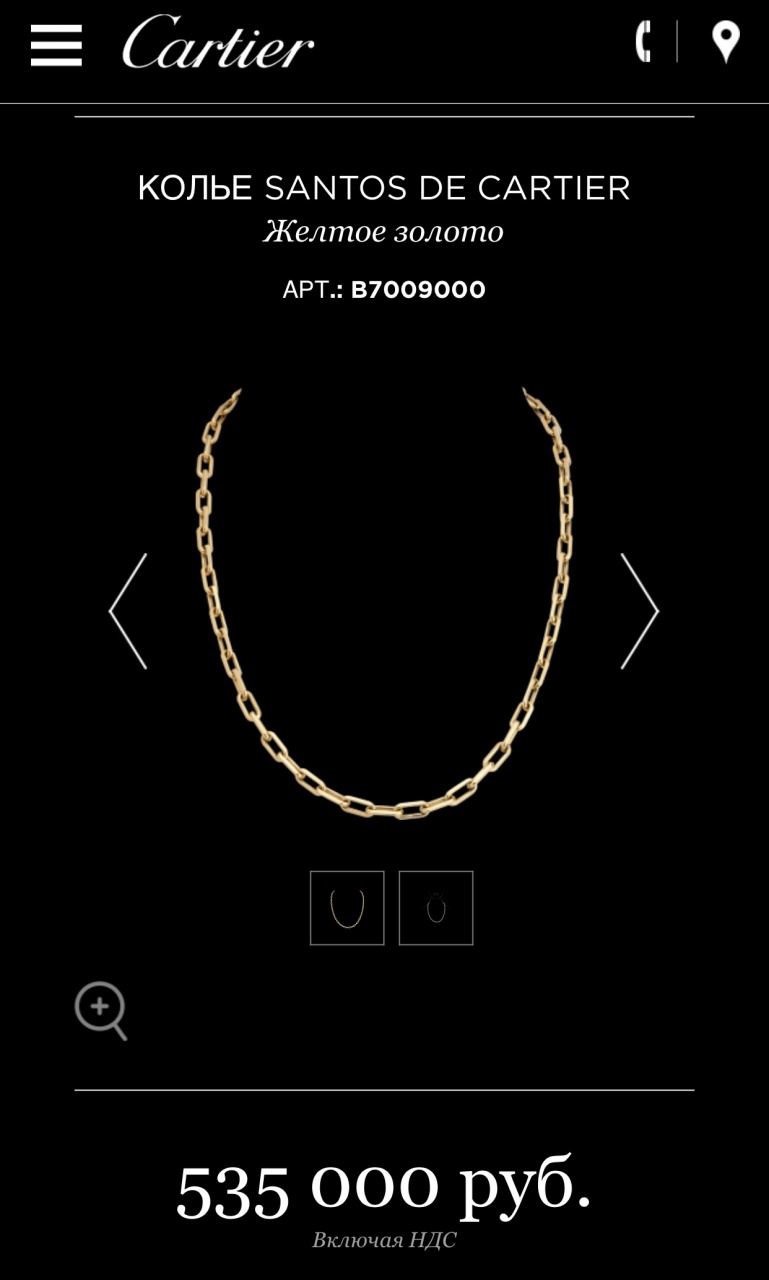Open the boutique locator pin
Image resolution: width=769 pixels, height=1280 pixels.
coord(725,43)
